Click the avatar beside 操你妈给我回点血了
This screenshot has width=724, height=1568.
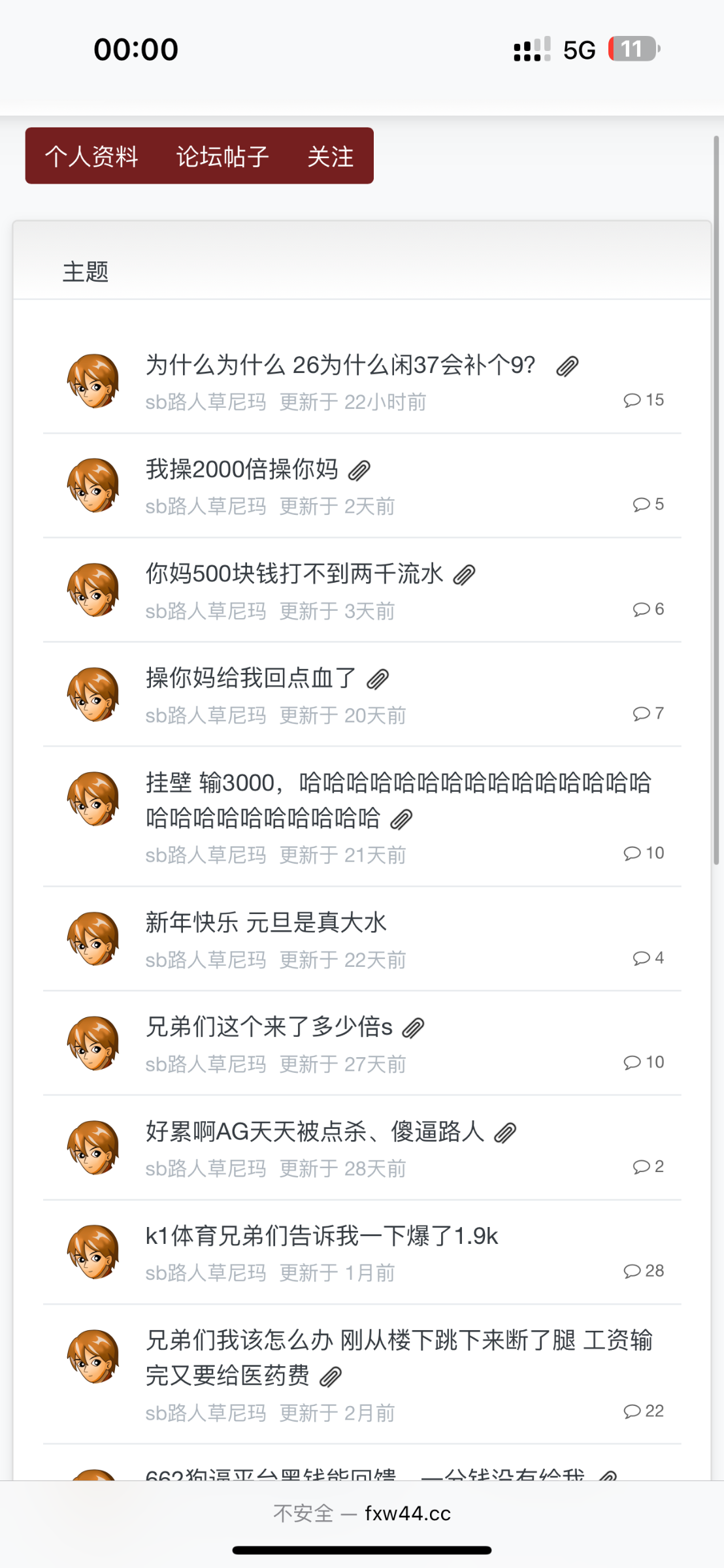click(x=93, y=694)
